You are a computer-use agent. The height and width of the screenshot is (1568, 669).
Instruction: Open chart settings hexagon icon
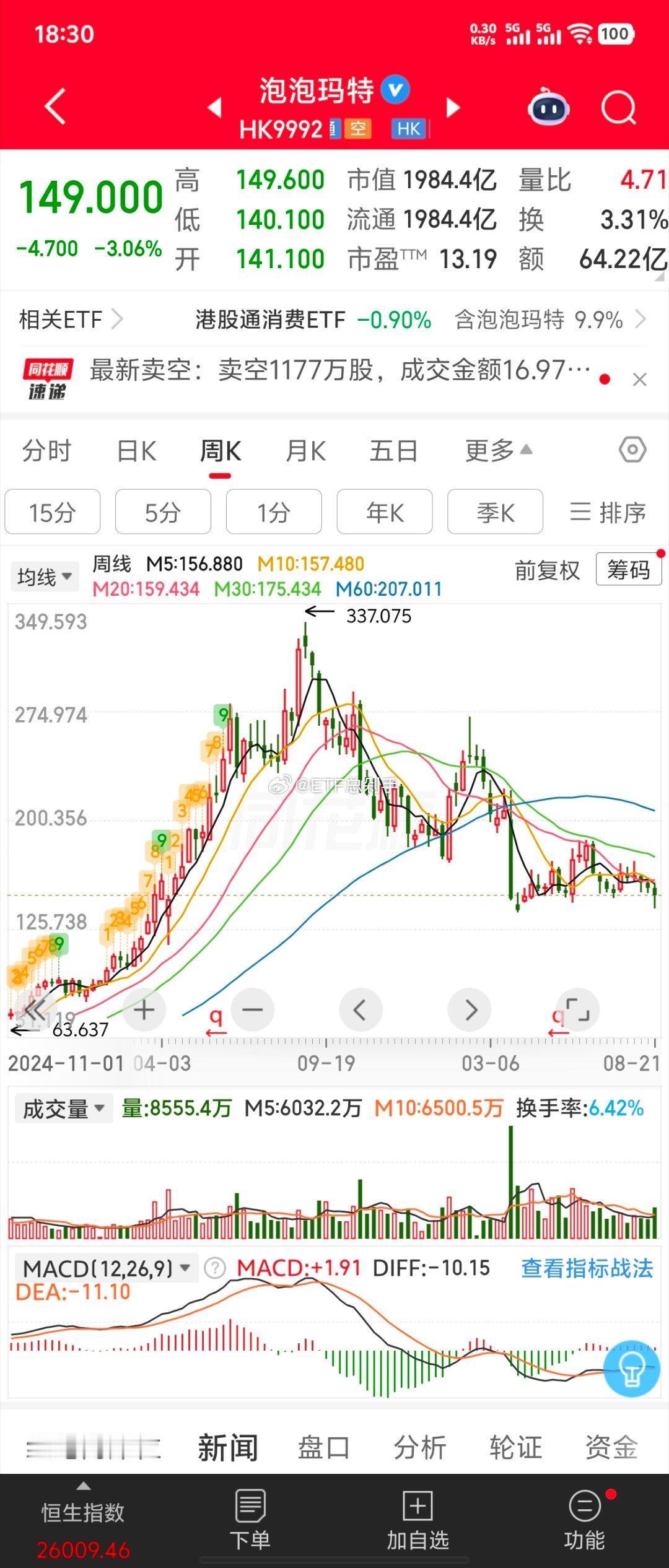click(632, 450)
